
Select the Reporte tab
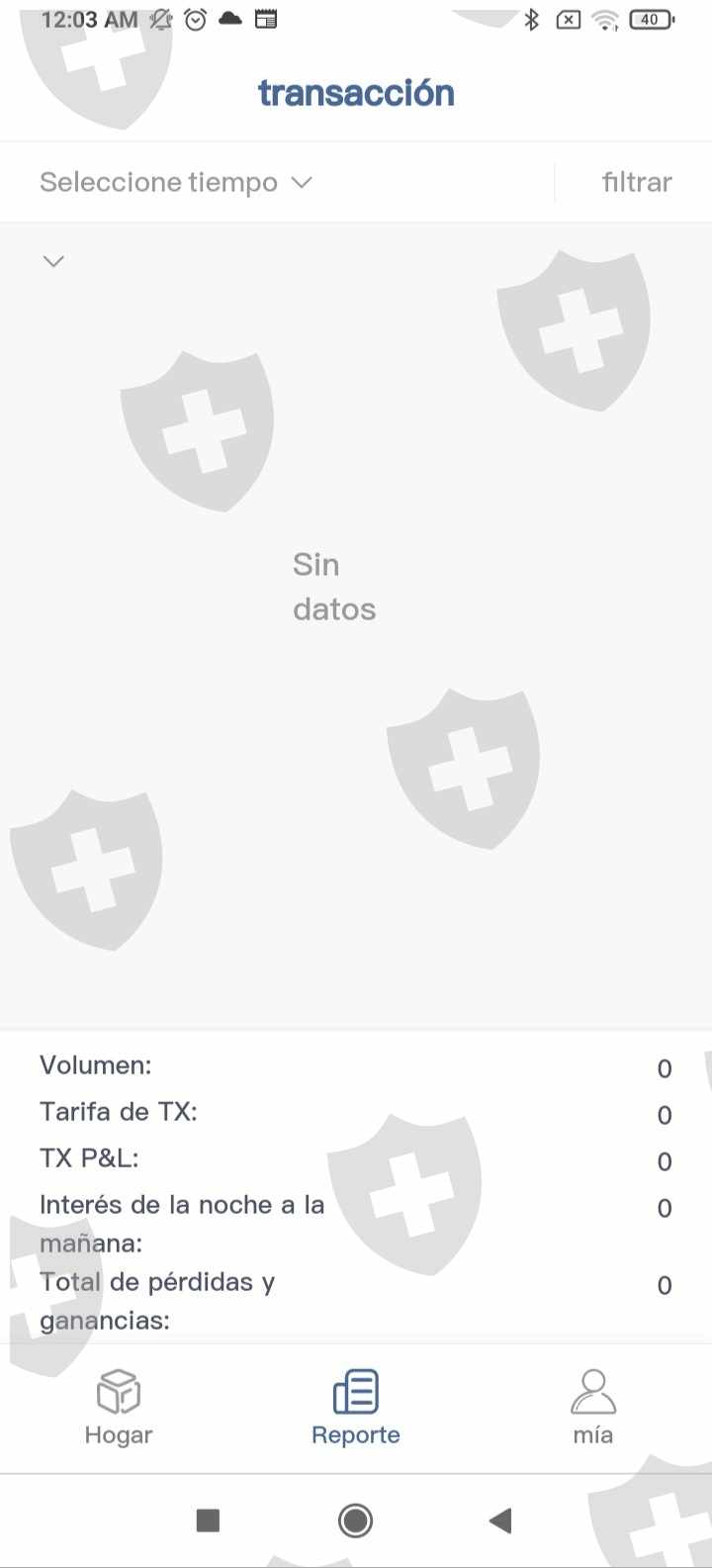click(x=356, y=1408)
